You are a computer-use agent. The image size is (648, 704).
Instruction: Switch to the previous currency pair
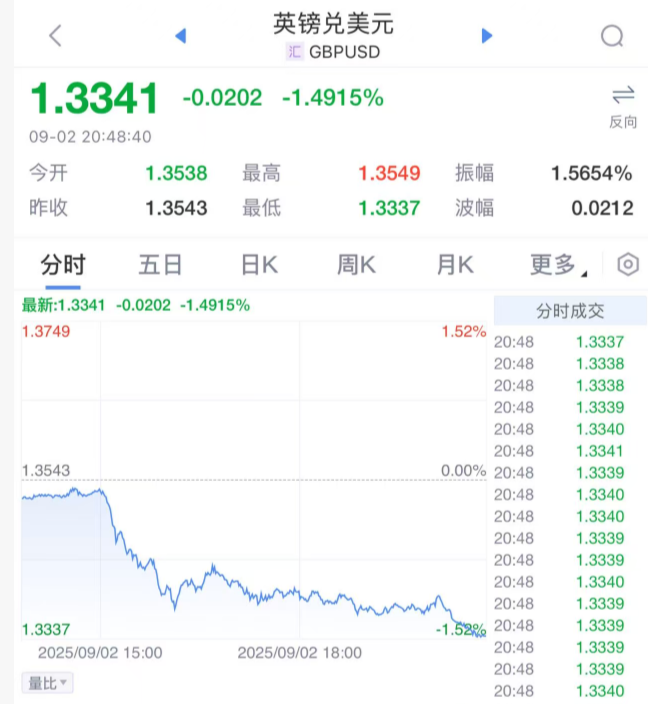[x=181, y=36]
